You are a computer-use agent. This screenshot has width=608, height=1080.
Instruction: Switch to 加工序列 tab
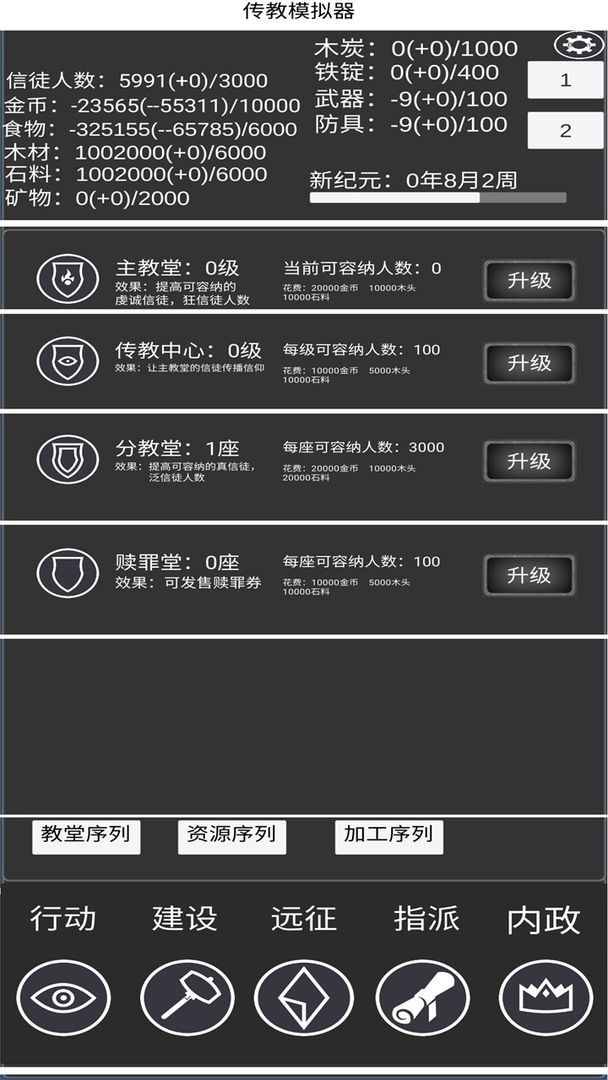(x=388, y=835)
